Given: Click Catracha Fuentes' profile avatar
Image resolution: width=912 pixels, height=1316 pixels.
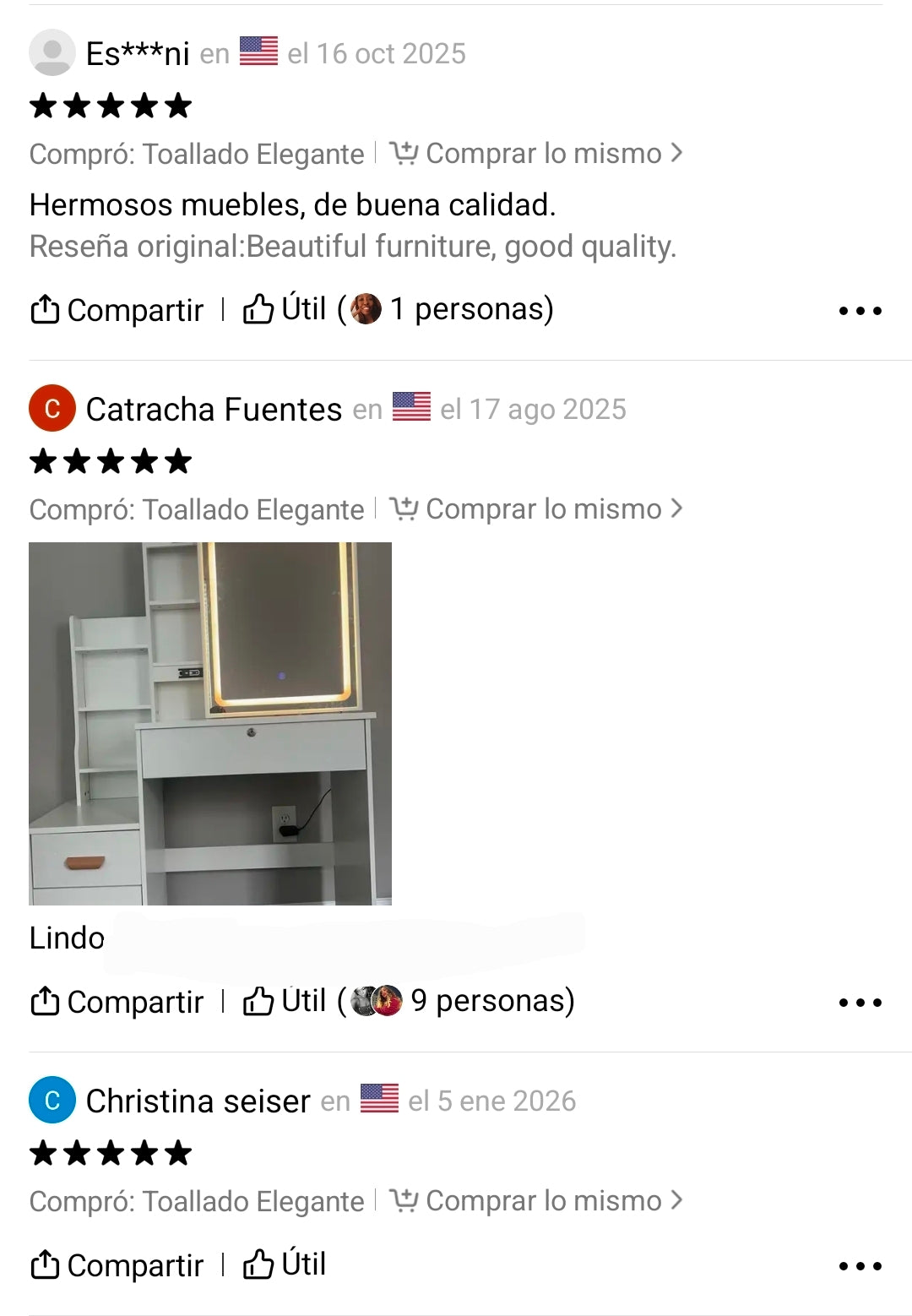Looking at the screenshot, I should [x=51, y=409].
